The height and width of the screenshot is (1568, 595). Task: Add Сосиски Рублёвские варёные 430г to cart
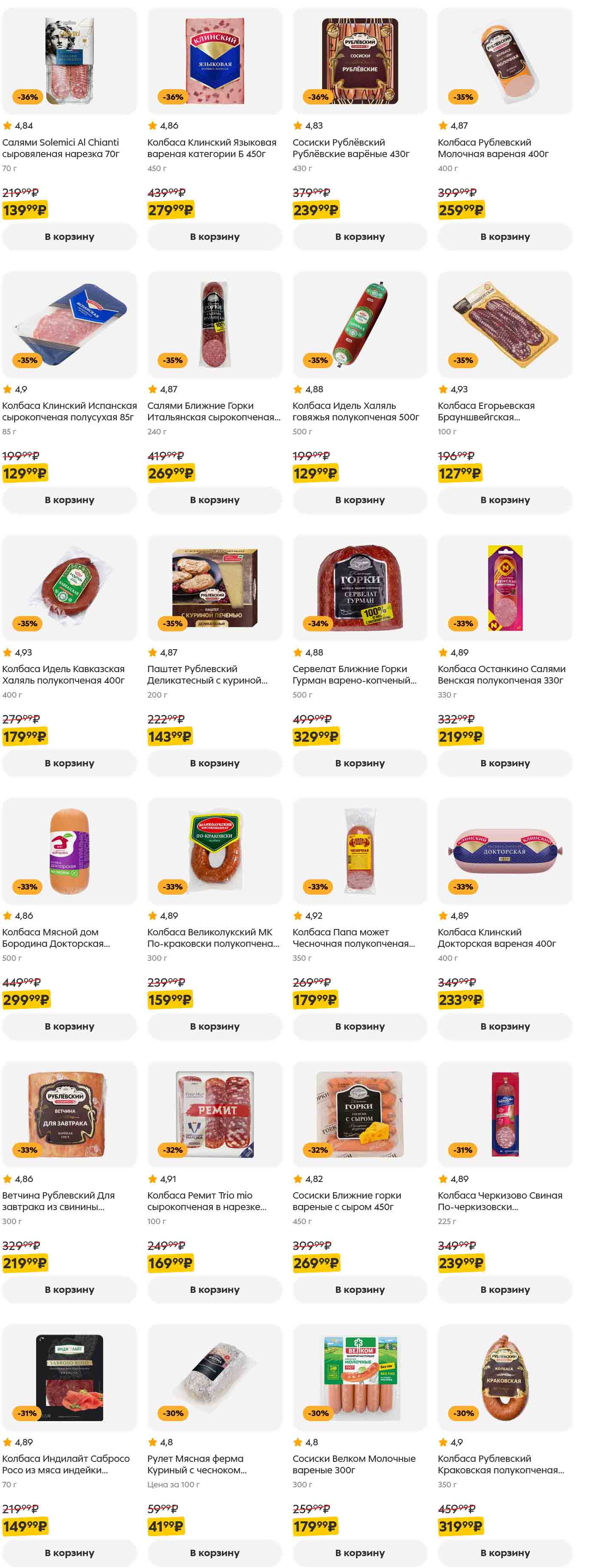tap(359, 237)
